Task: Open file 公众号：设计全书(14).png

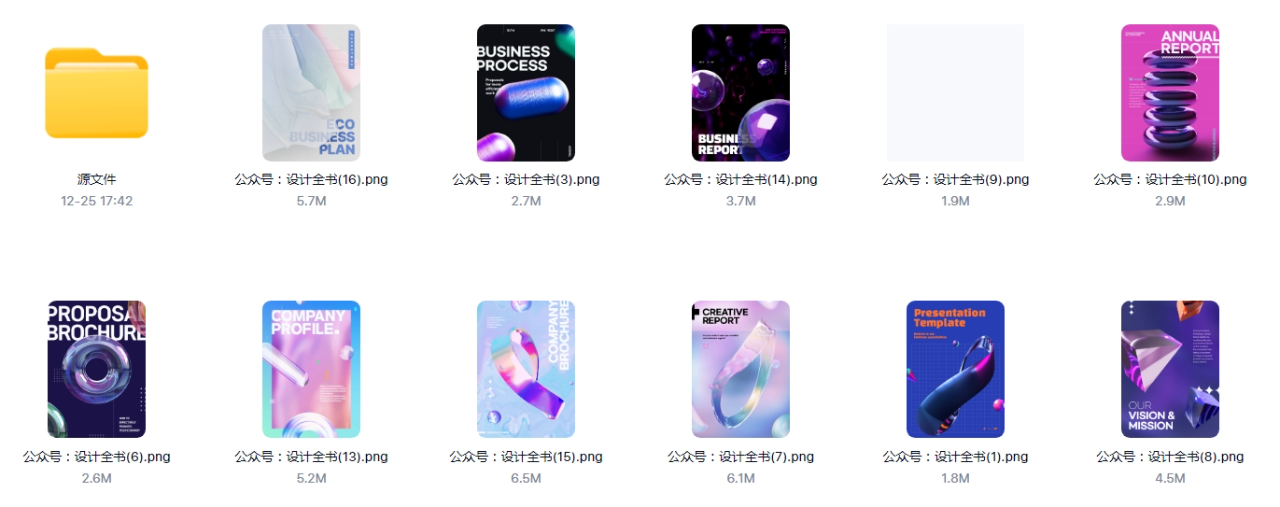Action: [740, 93]
